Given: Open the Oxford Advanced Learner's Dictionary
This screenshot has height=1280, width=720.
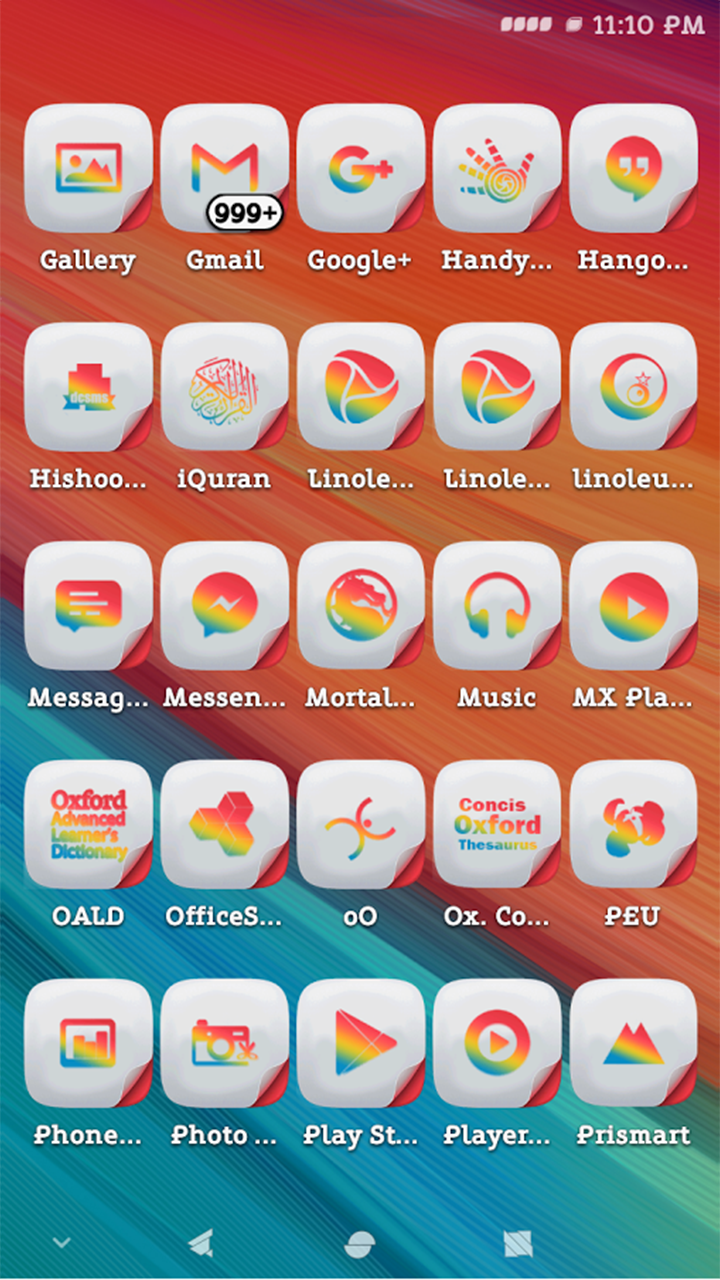Looking at the screenshot, I should tap(88, 822).
